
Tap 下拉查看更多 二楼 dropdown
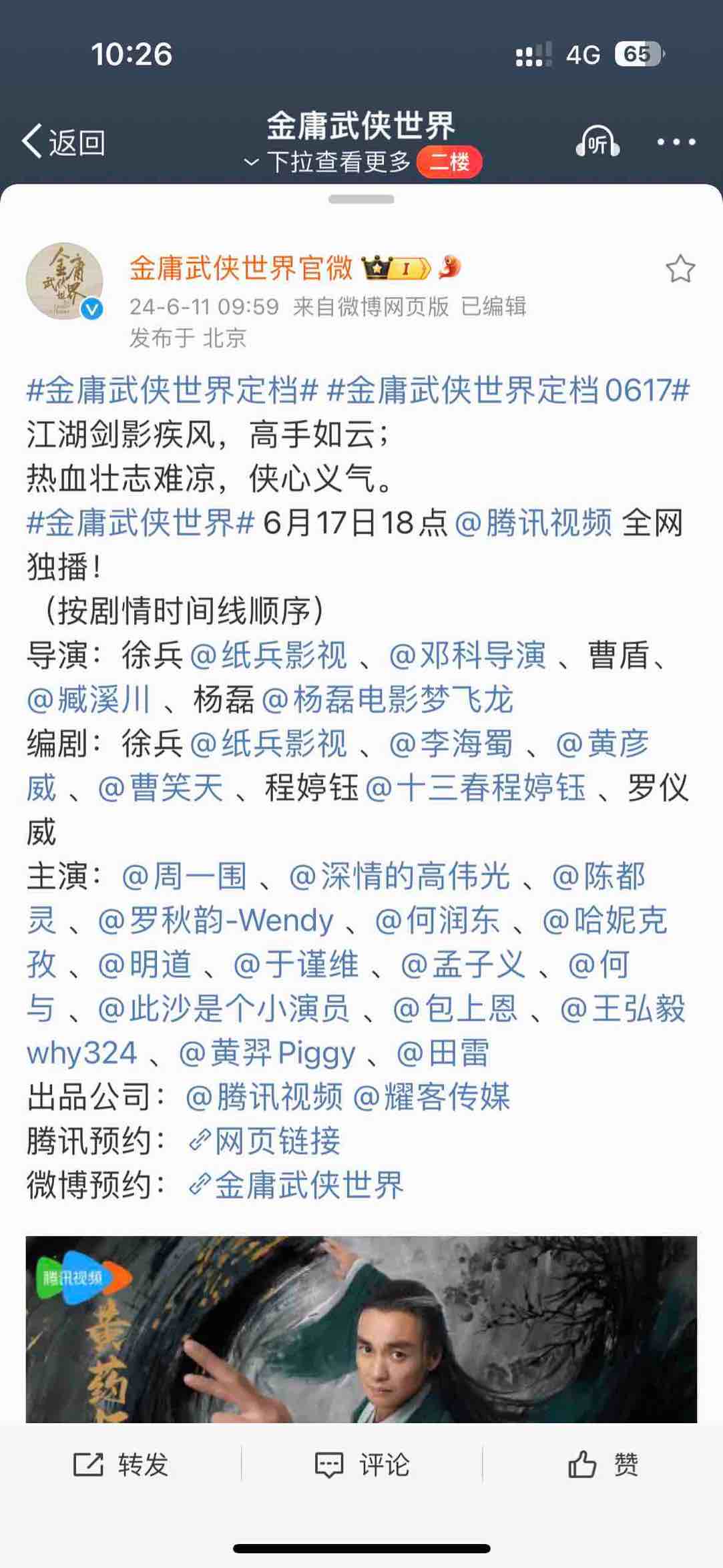coord(361,162)
